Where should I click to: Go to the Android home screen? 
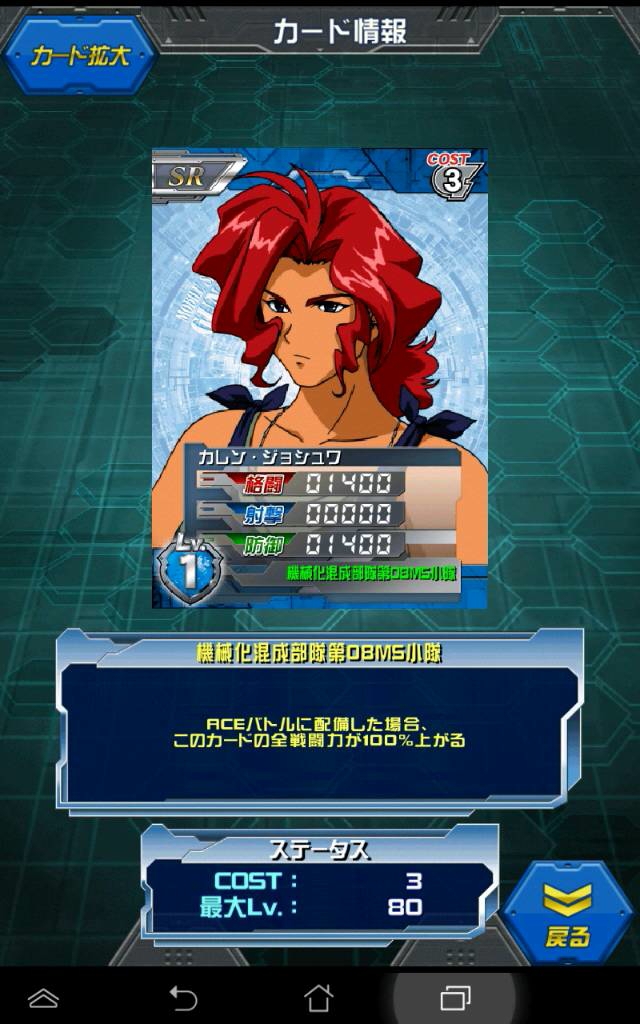[318, 997]
